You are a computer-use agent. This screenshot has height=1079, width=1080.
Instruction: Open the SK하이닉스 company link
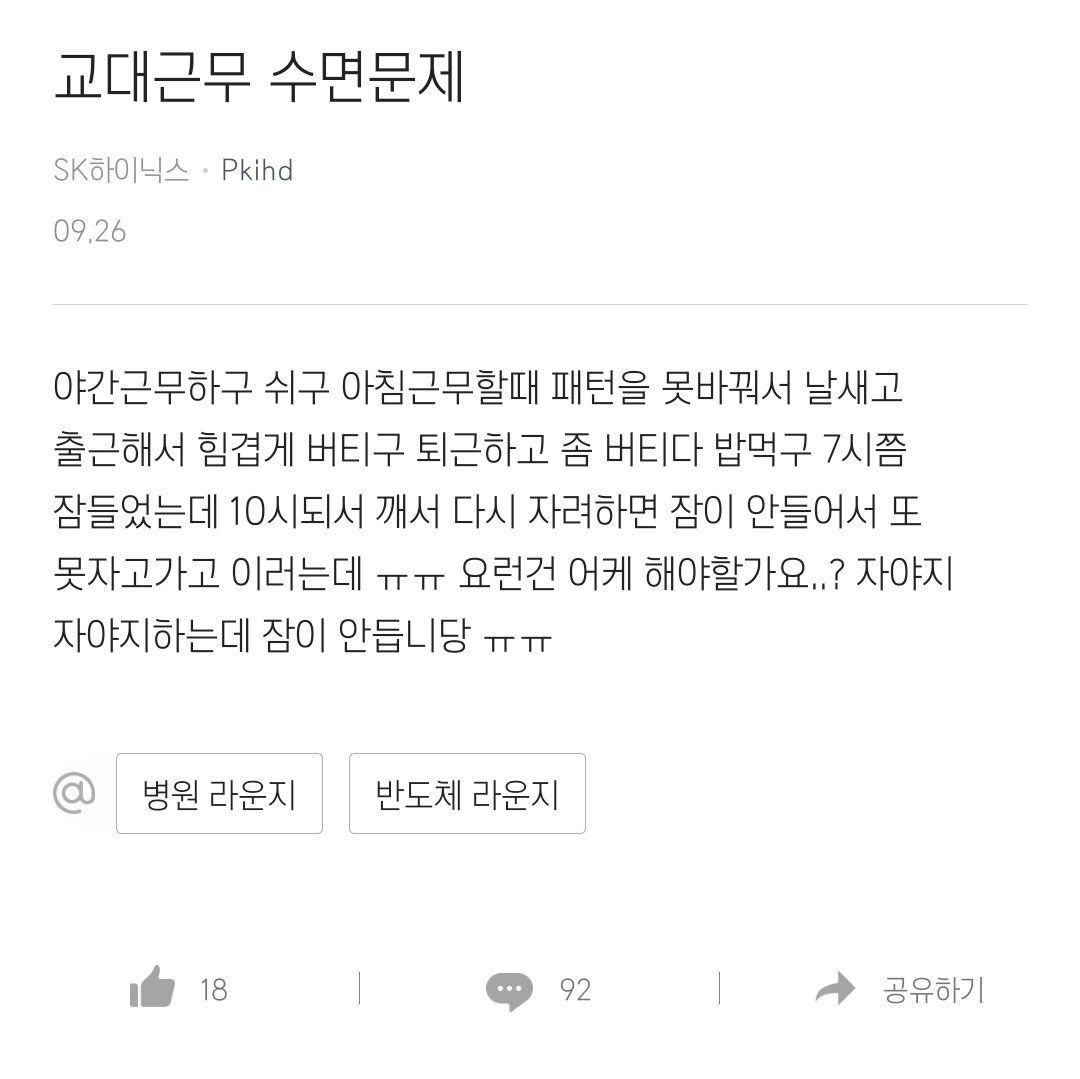click(121, 170)
